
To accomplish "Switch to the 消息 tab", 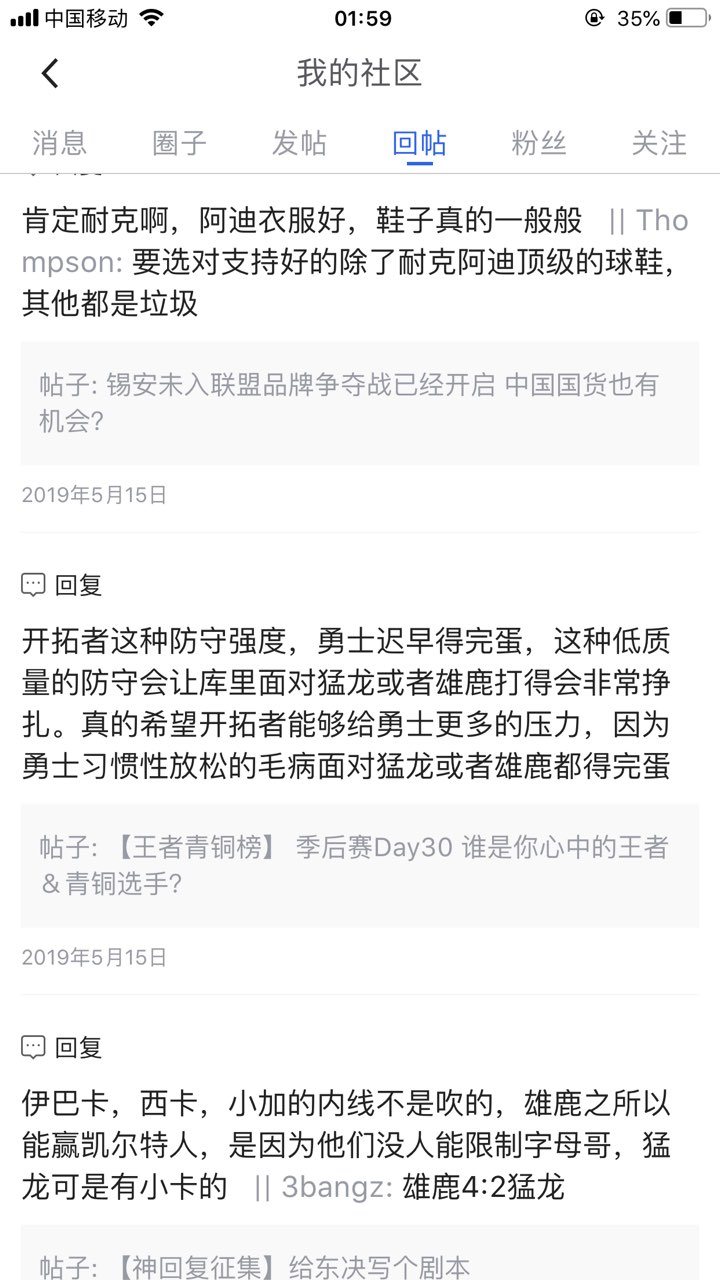I will [x=59, y=143].
